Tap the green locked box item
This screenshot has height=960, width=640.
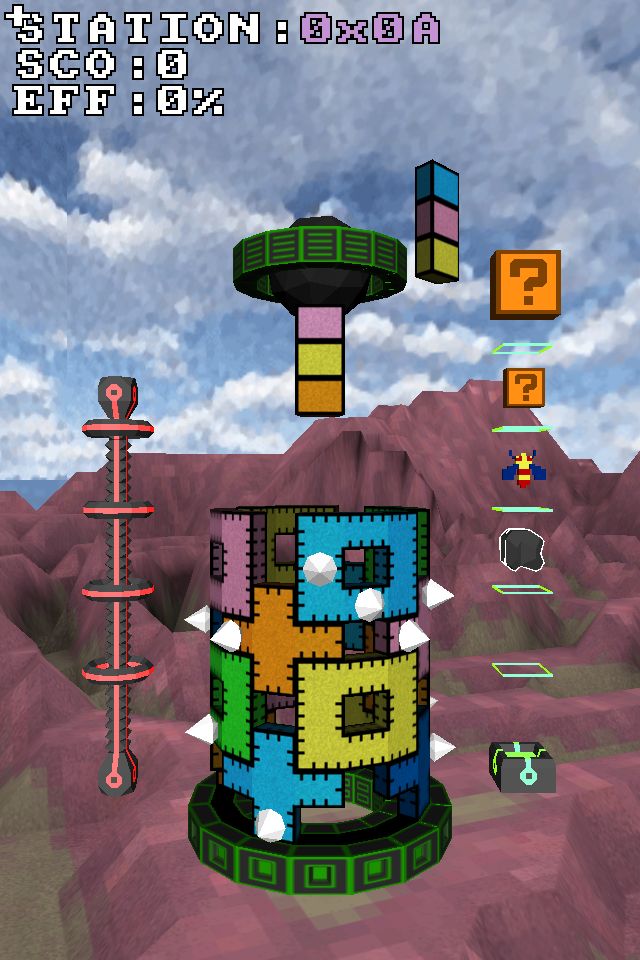(x=522, y=768)
